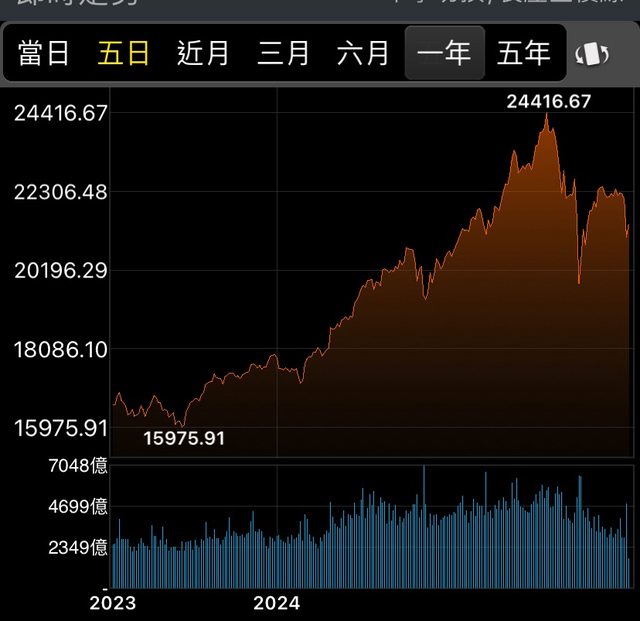Switch to the 三月 range
640x621 pixels.
pyautogui.click(x=283, y=53)
